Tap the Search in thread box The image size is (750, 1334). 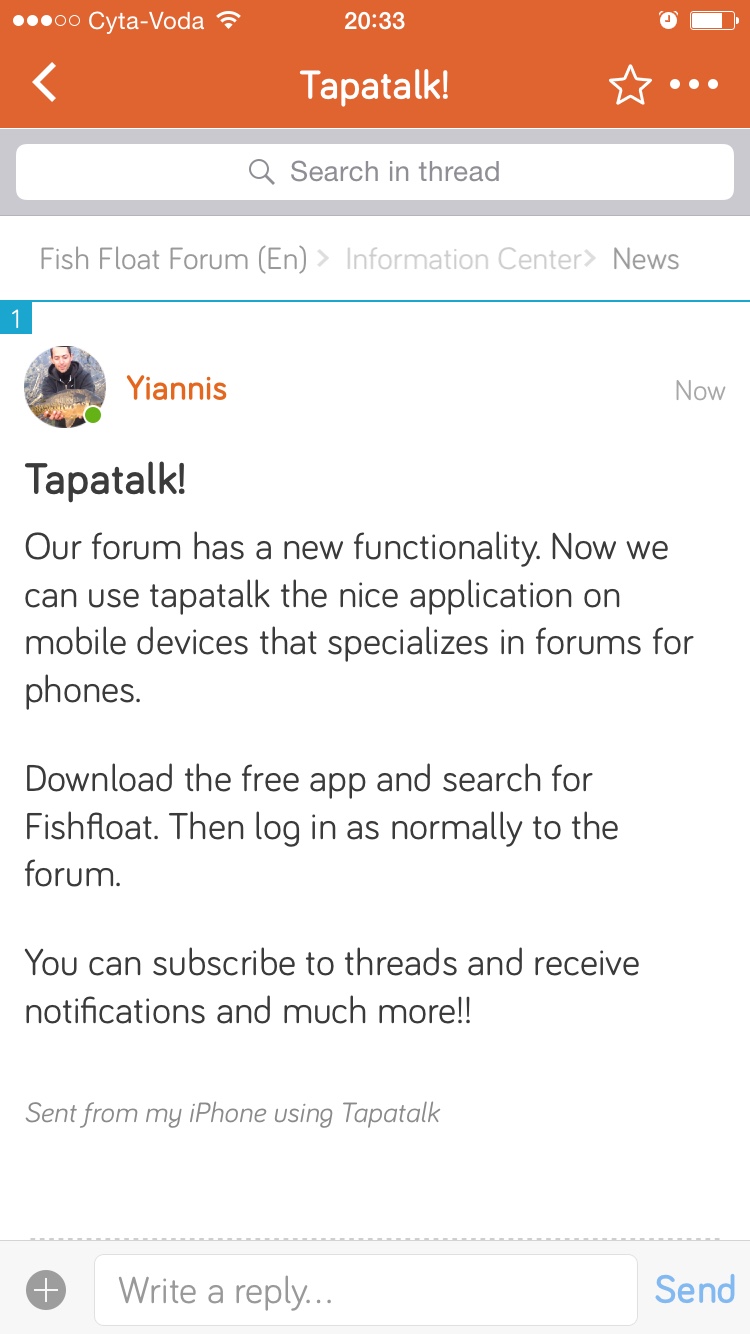375,172
